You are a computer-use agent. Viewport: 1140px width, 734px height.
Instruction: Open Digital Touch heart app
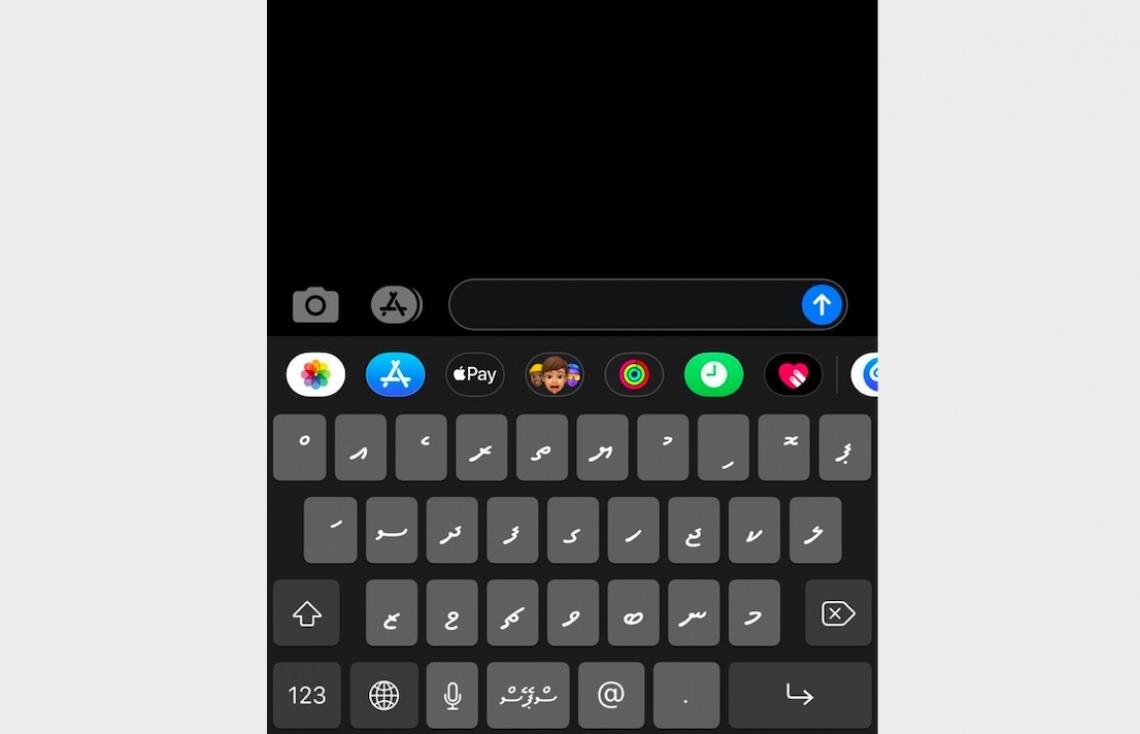coord(793,375)
